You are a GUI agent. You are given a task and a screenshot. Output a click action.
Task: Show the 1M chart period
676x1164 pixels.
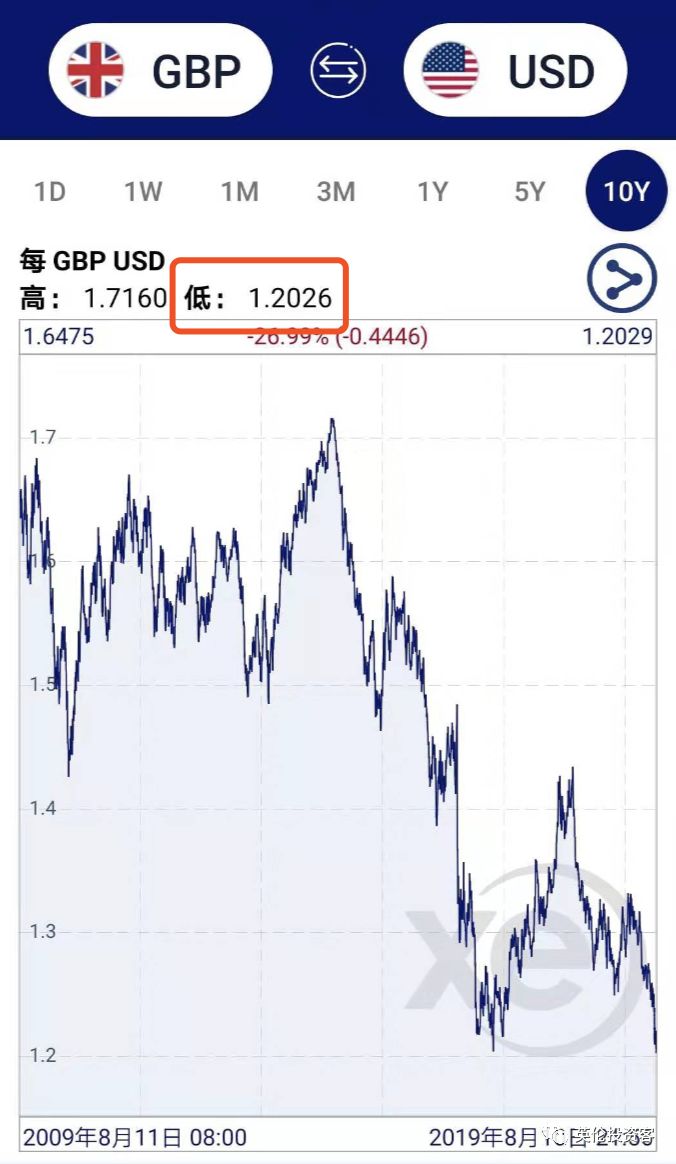click(x=240, y=191)
